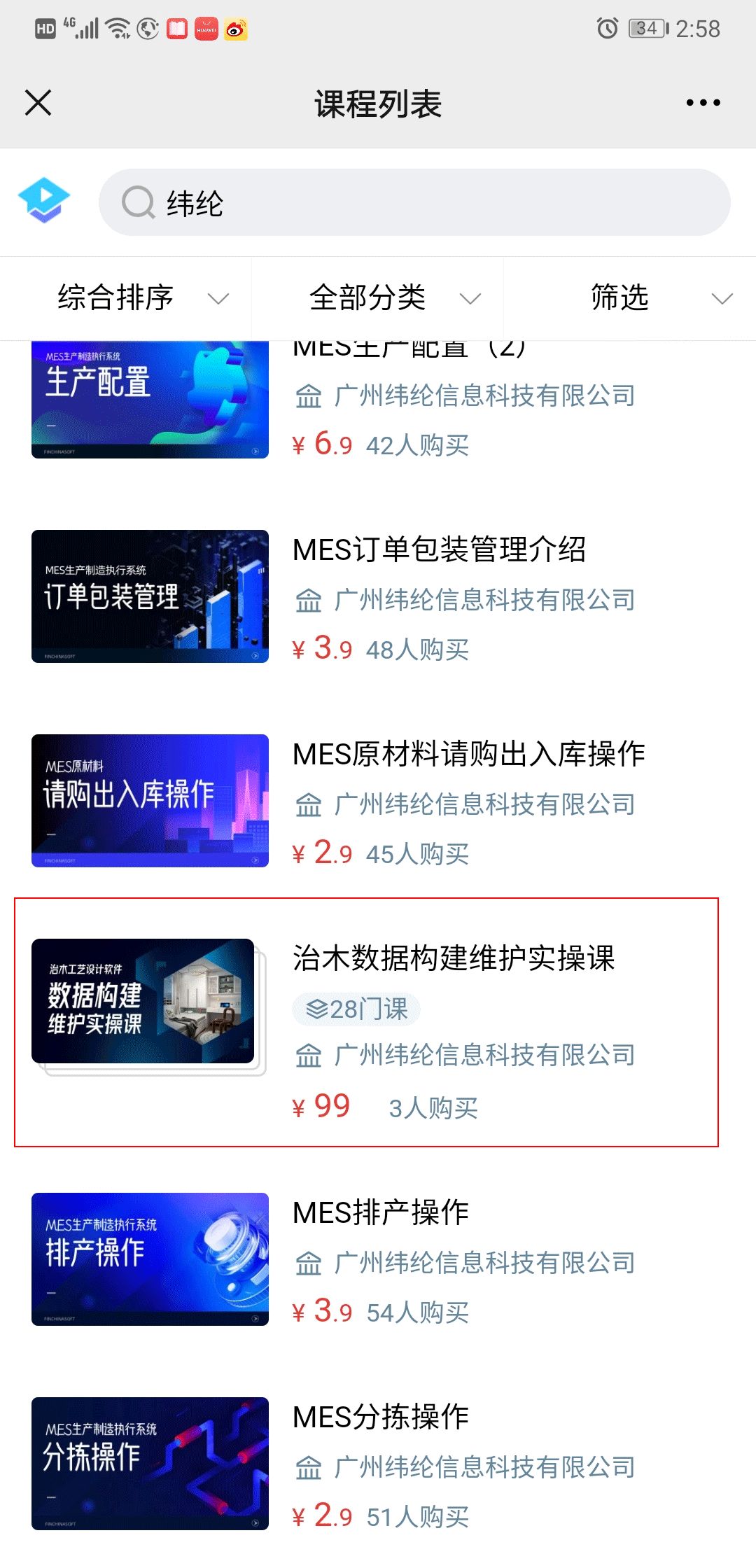Open the 综合排序 sorting dropdown
This screenshot has width=756, height=1568.
[x=140, y=297]
